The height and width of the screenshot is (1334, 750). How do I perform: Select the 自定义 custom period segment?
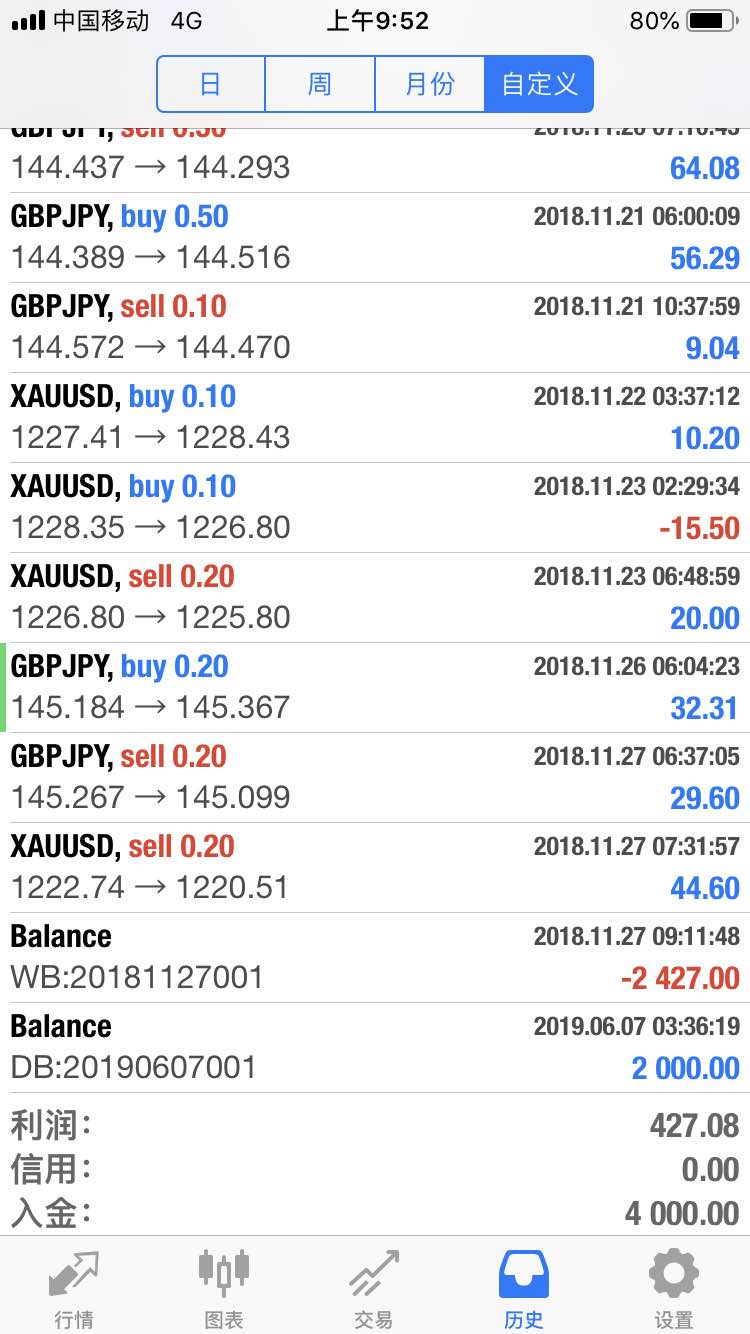click(x=539, y=84)
